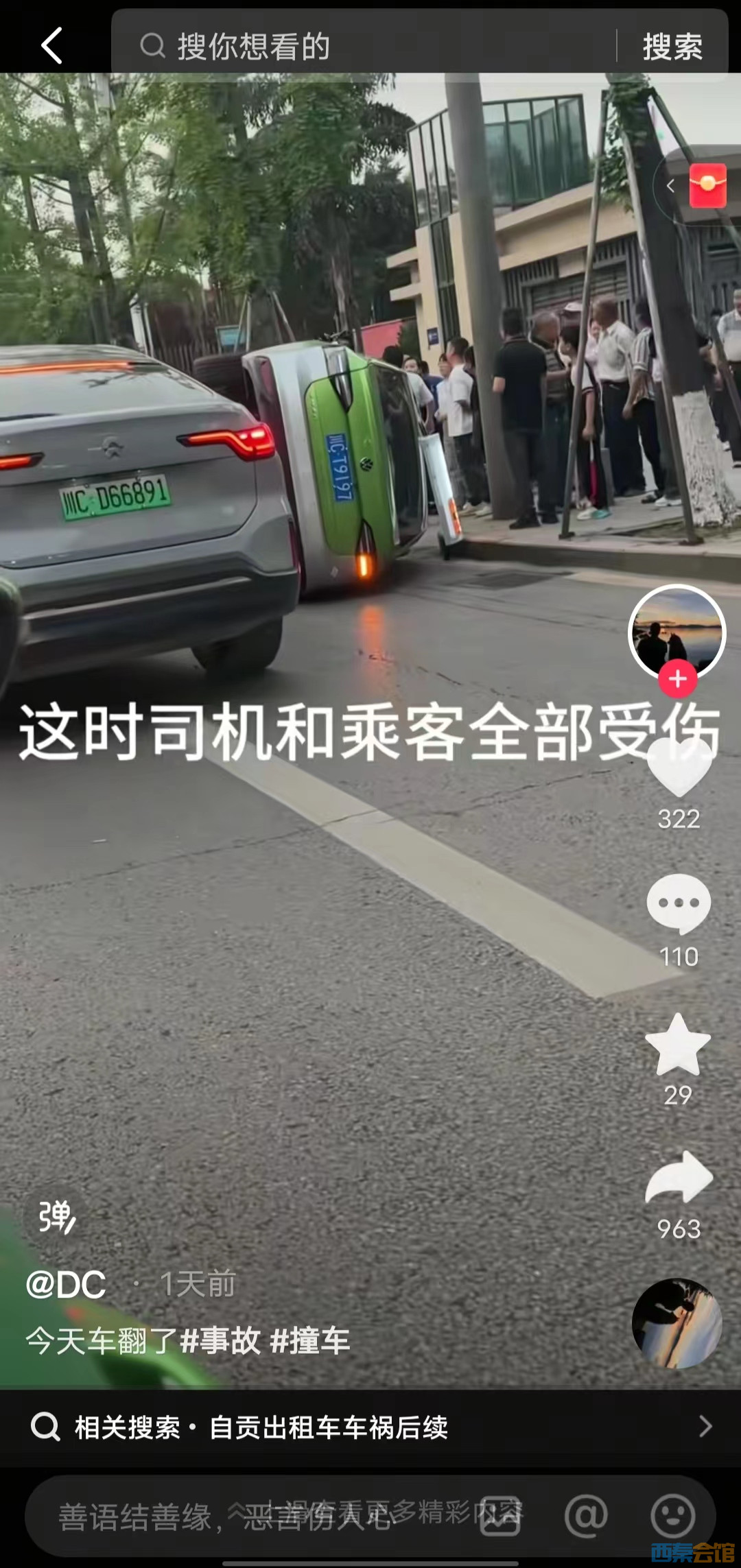Open related search 自贡出租车车祸后续
The width and height of the screenshot is (741, 1568).
click(328, 1428)
